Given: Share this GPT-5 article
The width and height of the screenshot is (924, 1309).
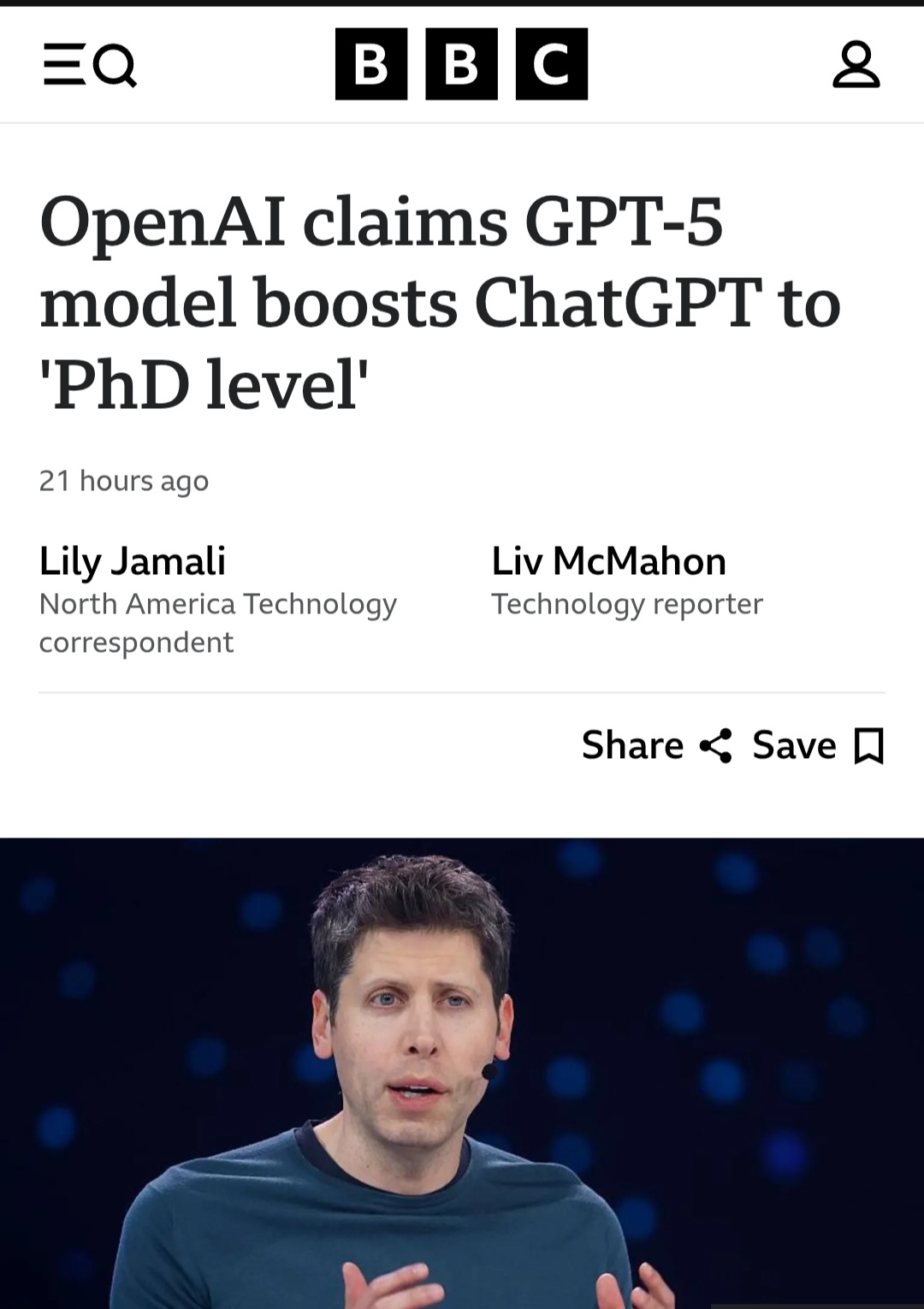Looking at the screenshot, I should [656, 745].
